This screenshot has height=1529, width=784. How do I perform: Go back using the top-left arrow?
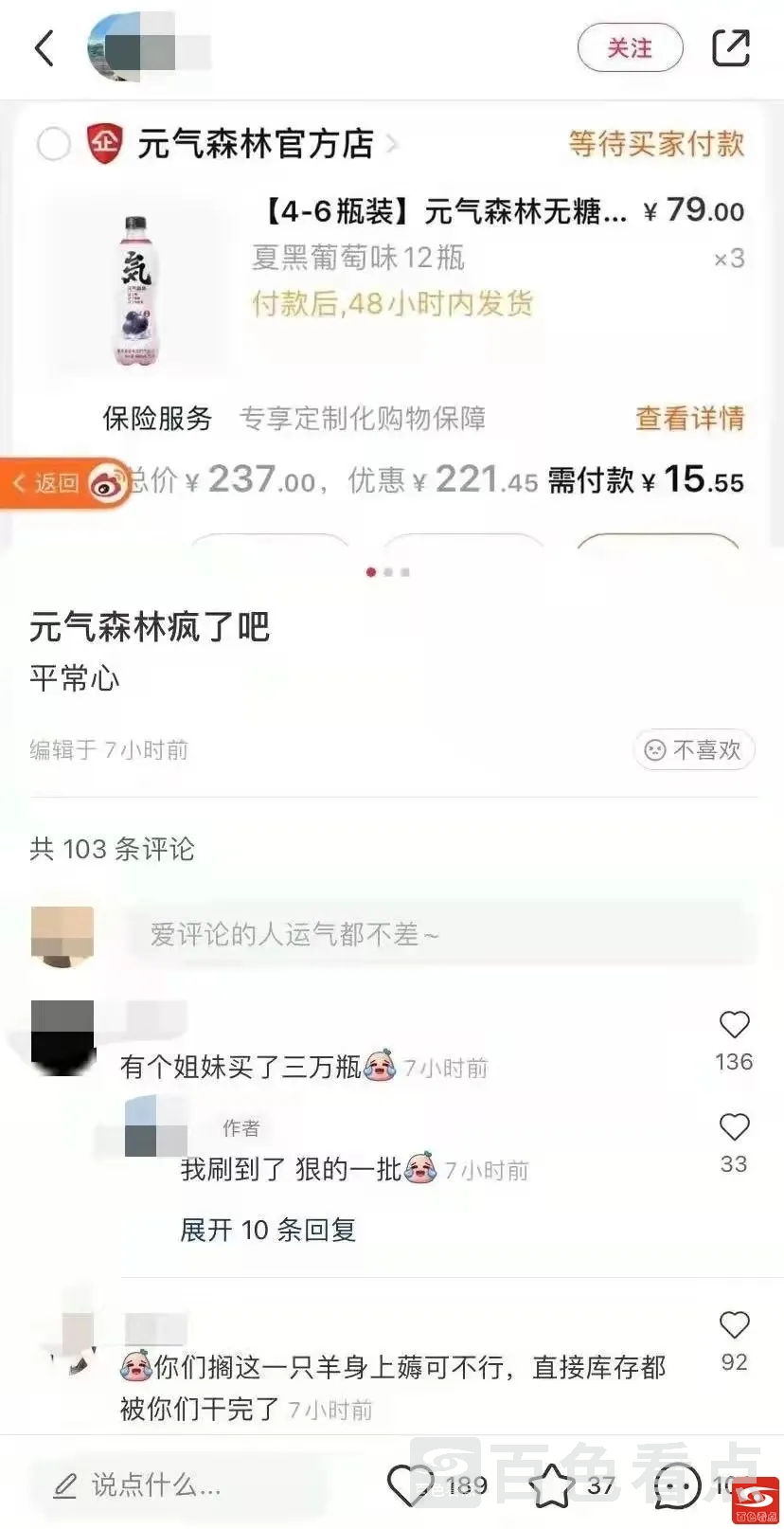45,47
